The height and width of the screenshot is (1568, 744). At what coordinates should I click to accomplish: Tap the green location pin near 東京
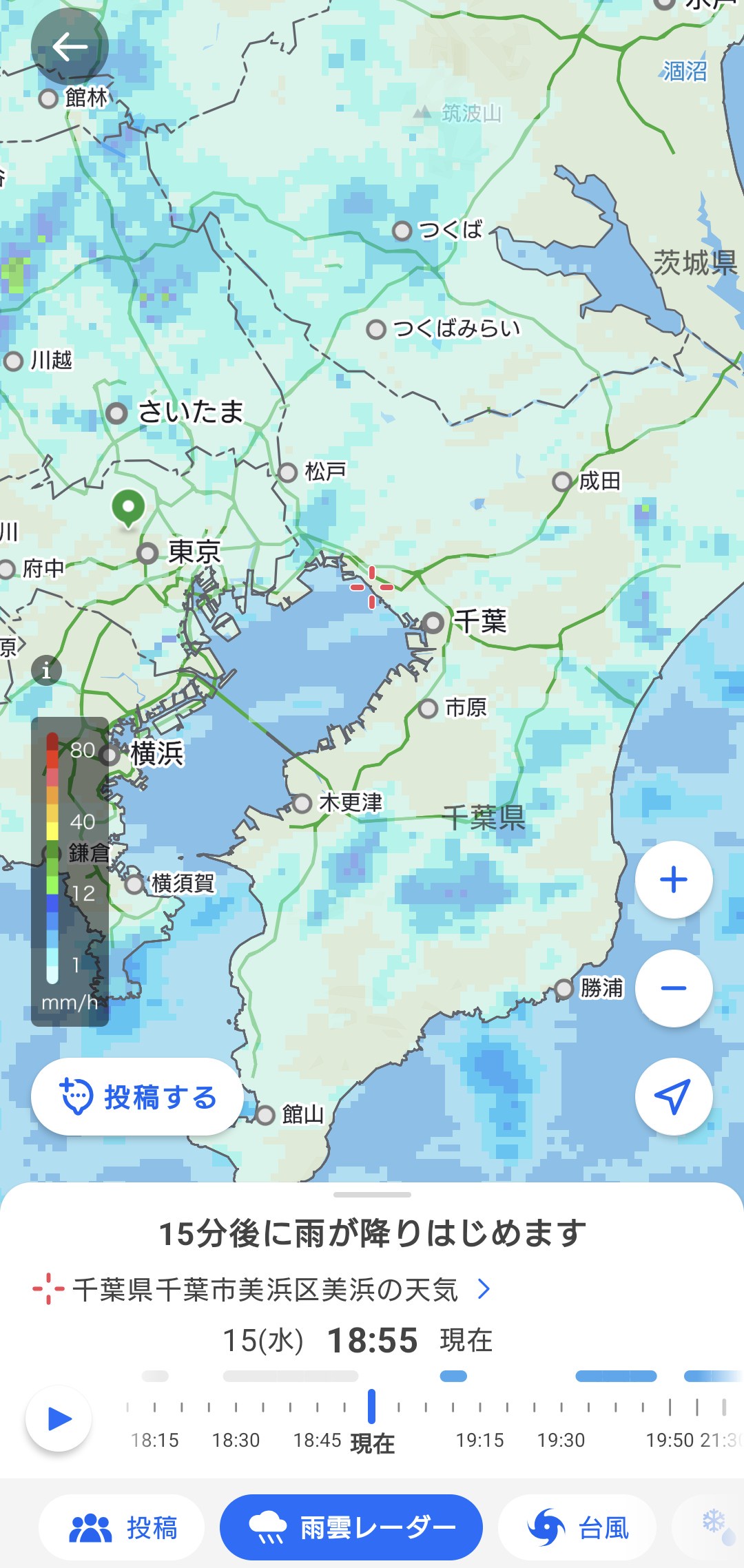click(x=128, y=508)
